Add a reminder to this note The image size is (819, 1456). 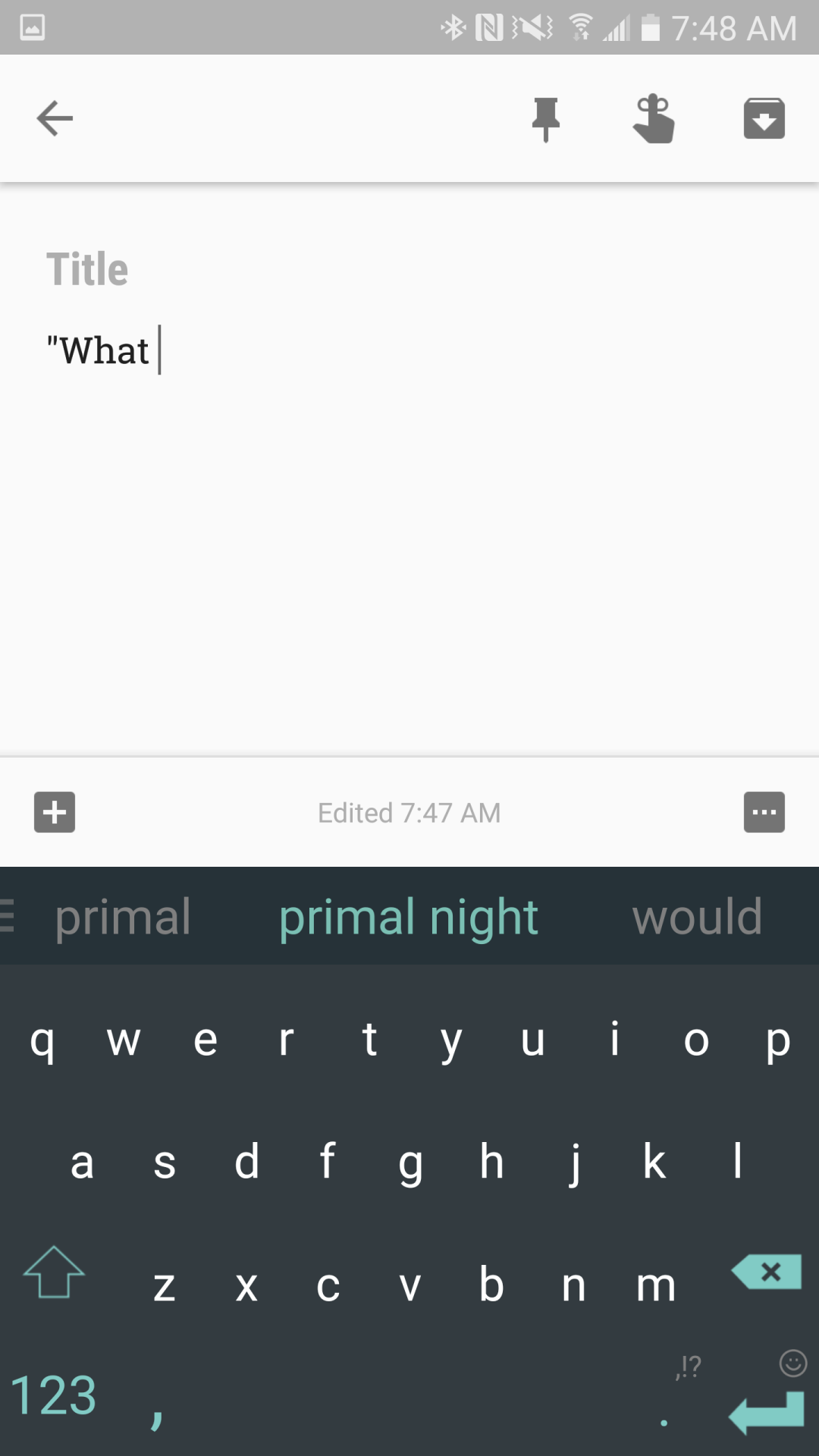pyautogui.click(x=654, y=119)
